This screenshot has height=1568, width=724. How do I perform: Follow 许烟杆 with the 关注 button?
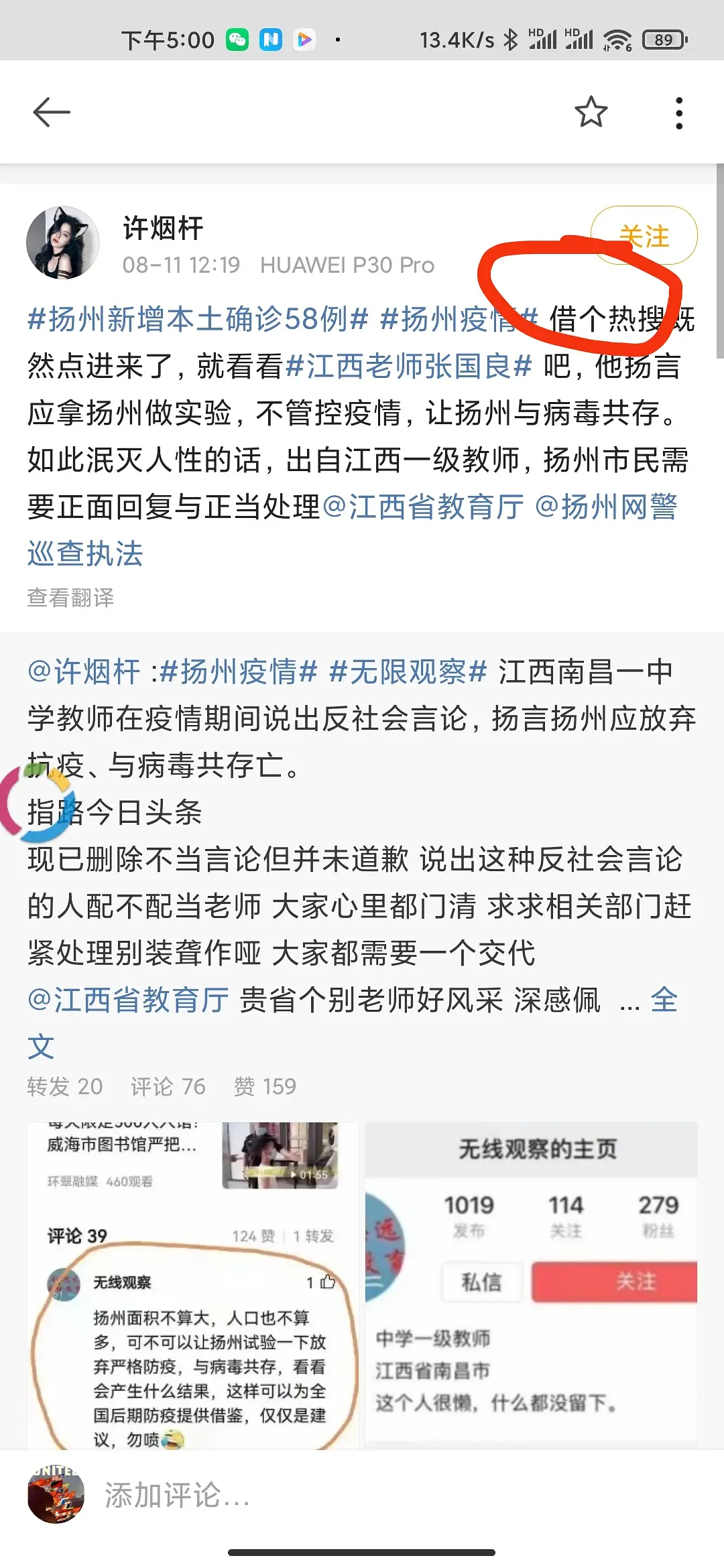click(x=644, y=236)
